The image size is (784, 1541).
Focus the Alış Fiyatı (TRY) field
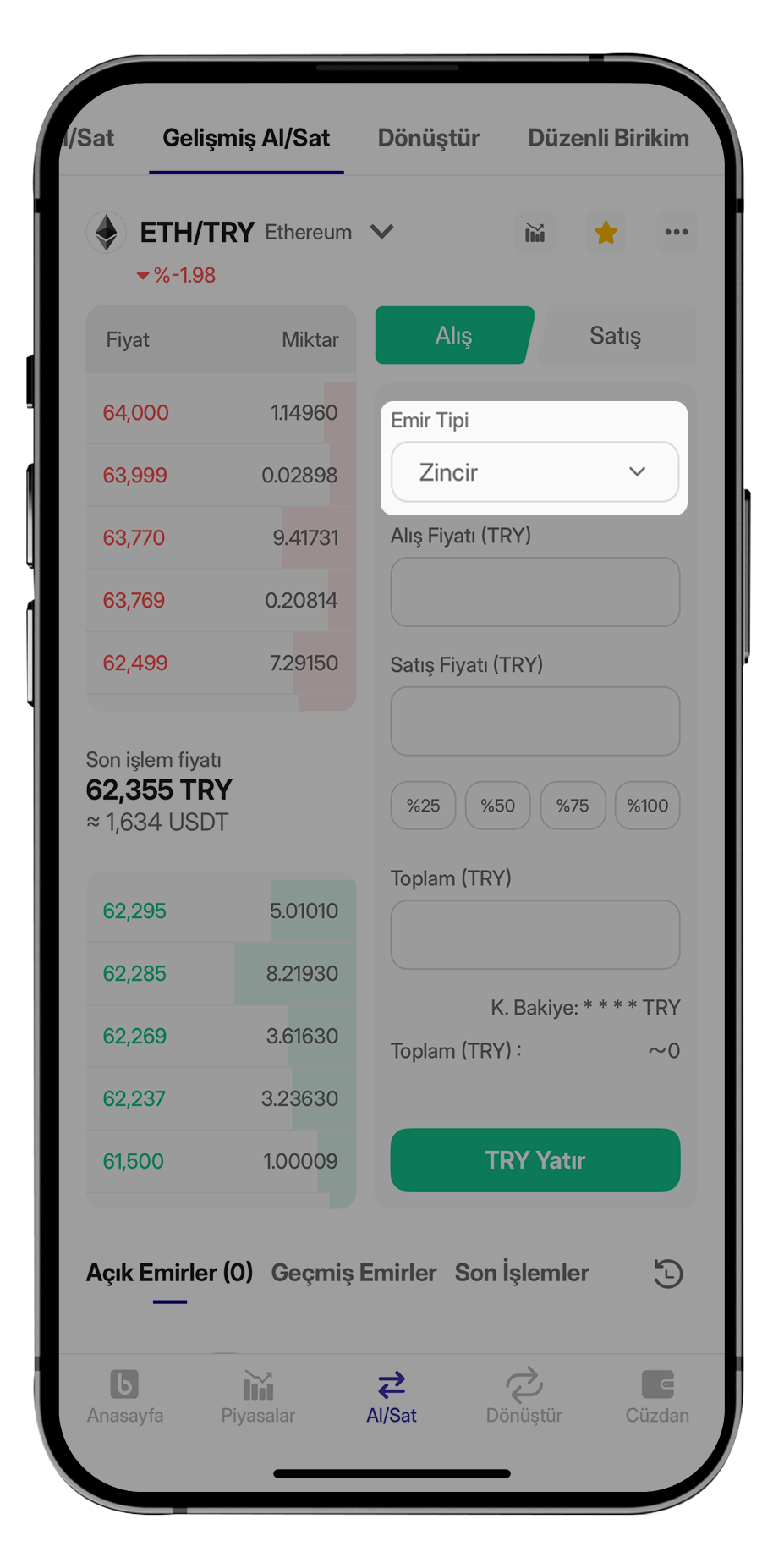pos(535,592)
